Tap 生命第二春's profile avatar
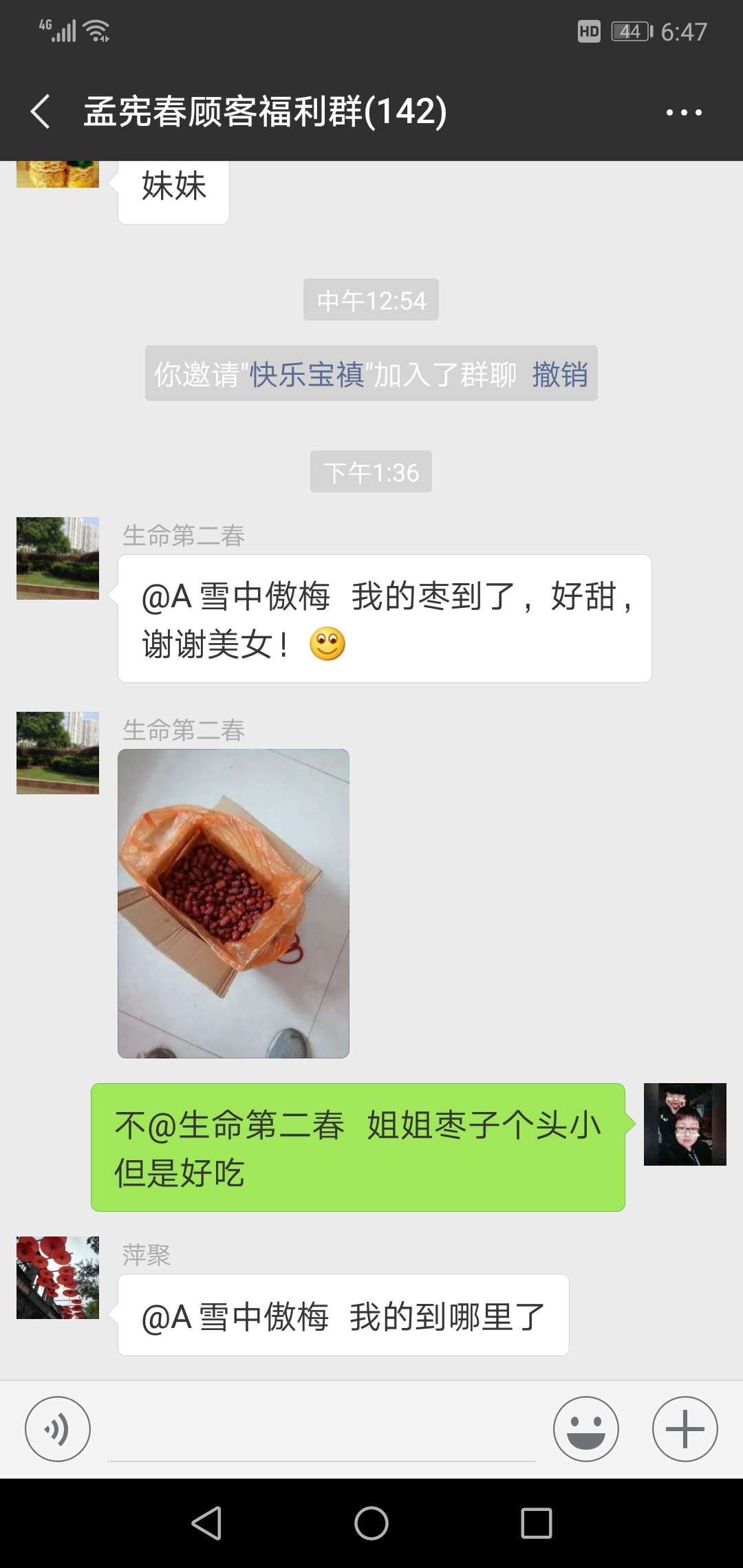The image size is (743, 1568). (58, 558)
